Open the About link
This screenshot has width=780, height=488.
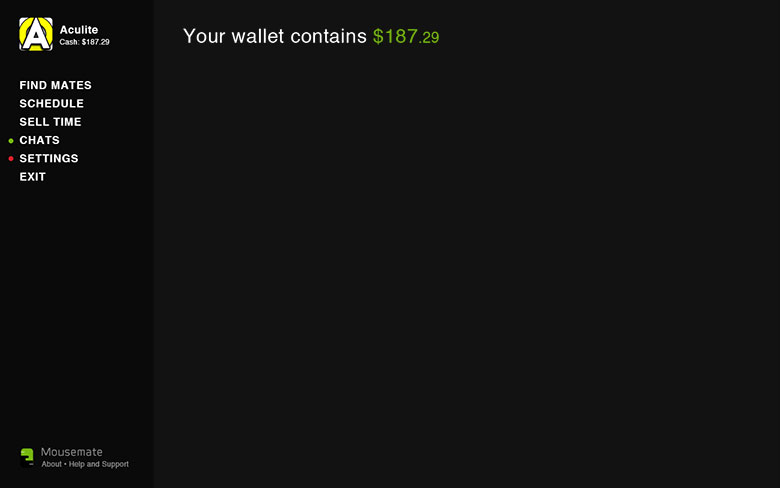pos(51,464)
